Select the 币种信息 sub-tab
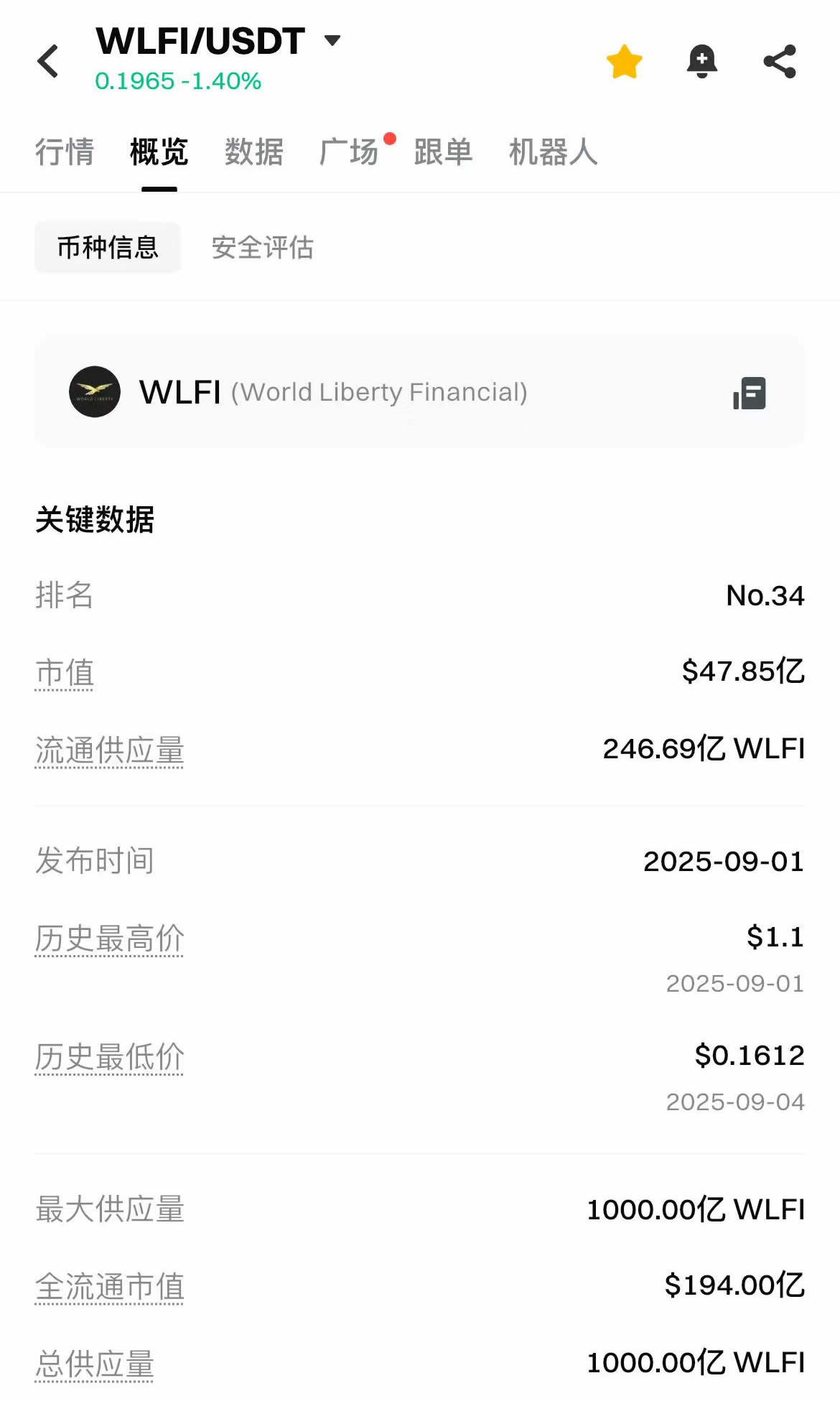This screenshot has height=1401, width=840. (x=108, y=248)
